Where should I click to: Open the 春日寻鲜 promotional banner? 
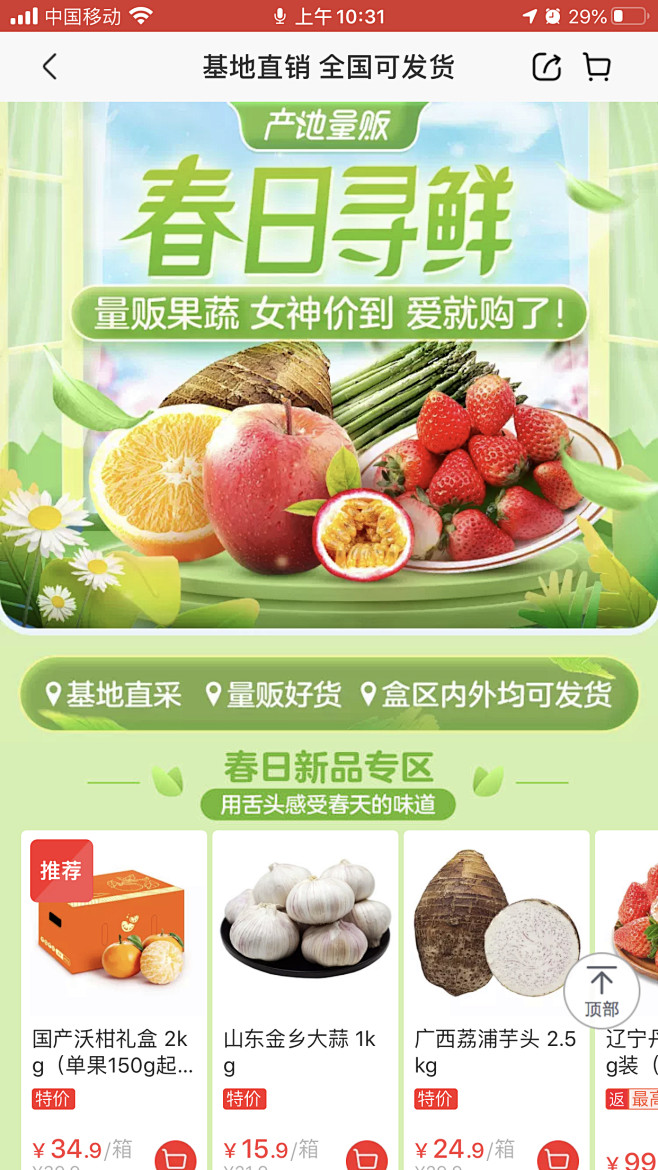pyautogui.click(x=328, y=365)
